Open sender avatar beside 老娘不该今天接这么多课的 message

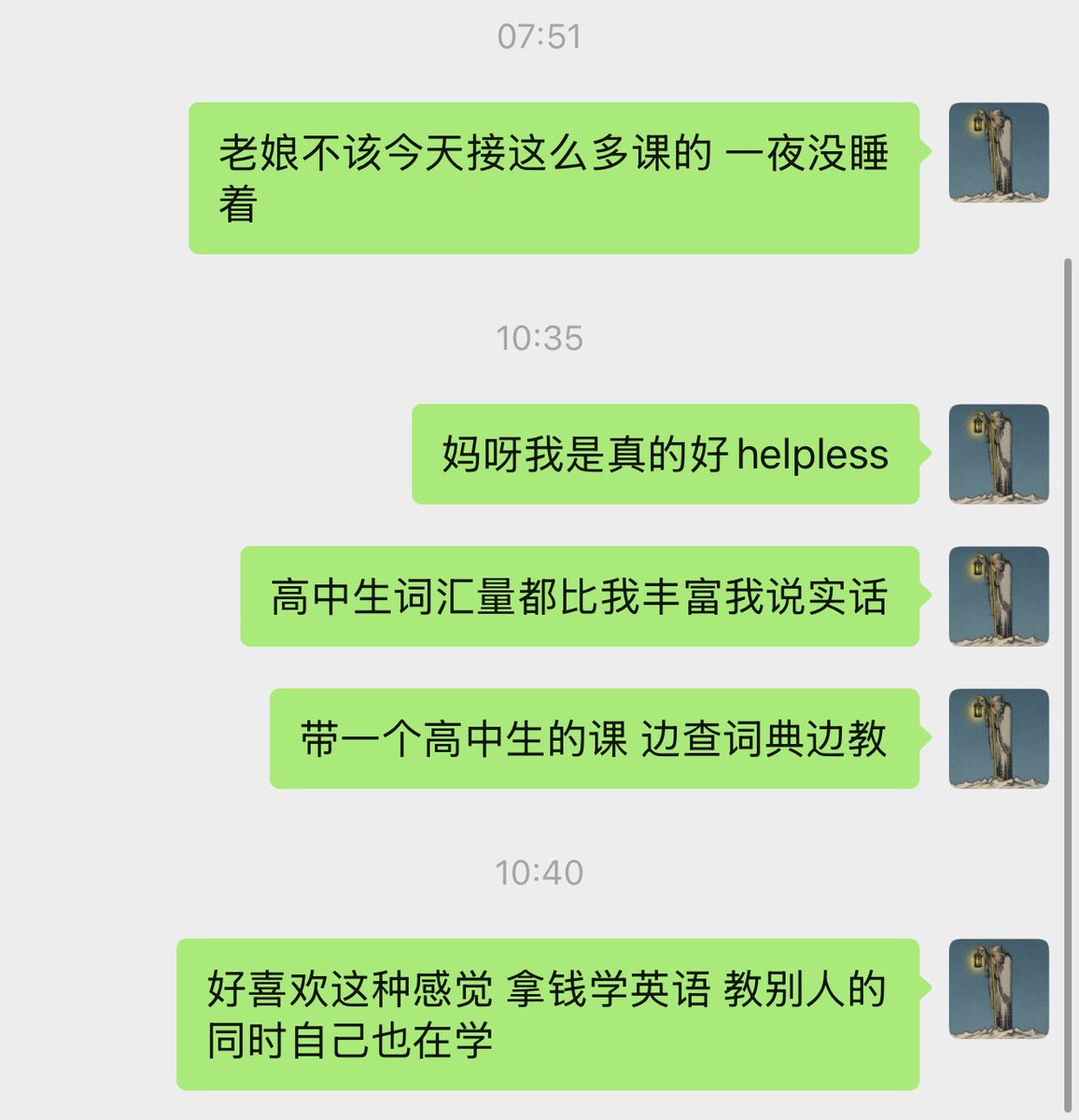999,152
